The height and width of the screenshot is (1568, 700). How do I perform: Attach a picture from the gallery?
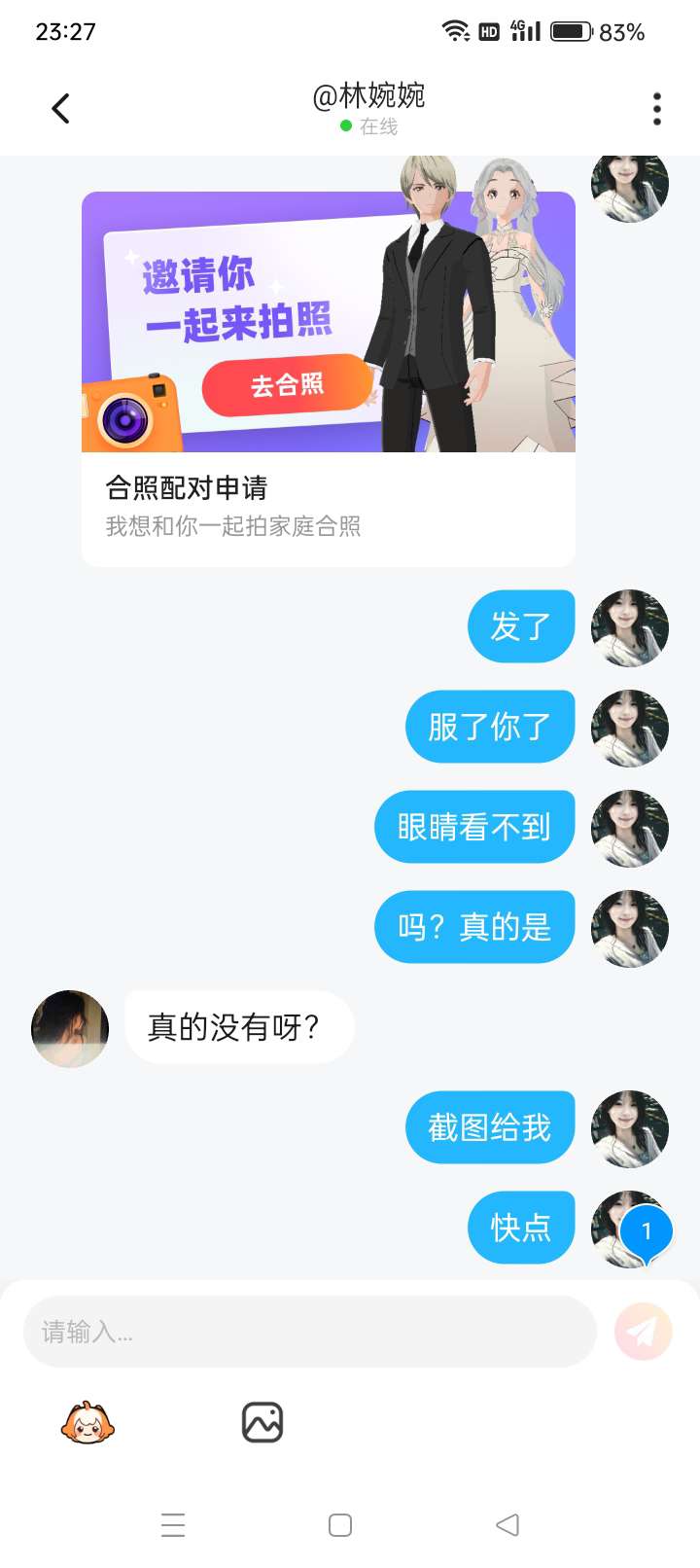point(262,1423)
